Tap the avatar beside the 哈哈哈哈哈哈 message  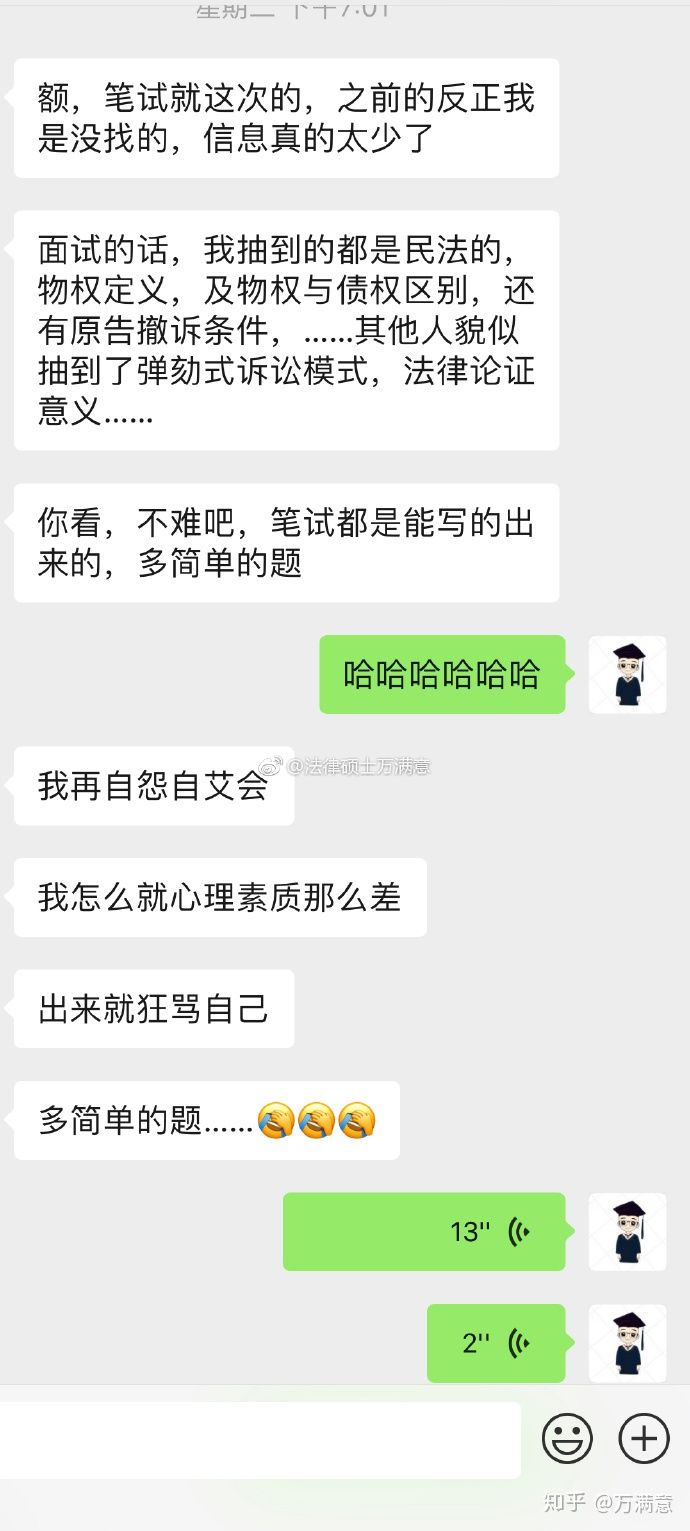[x=627, y=675]
